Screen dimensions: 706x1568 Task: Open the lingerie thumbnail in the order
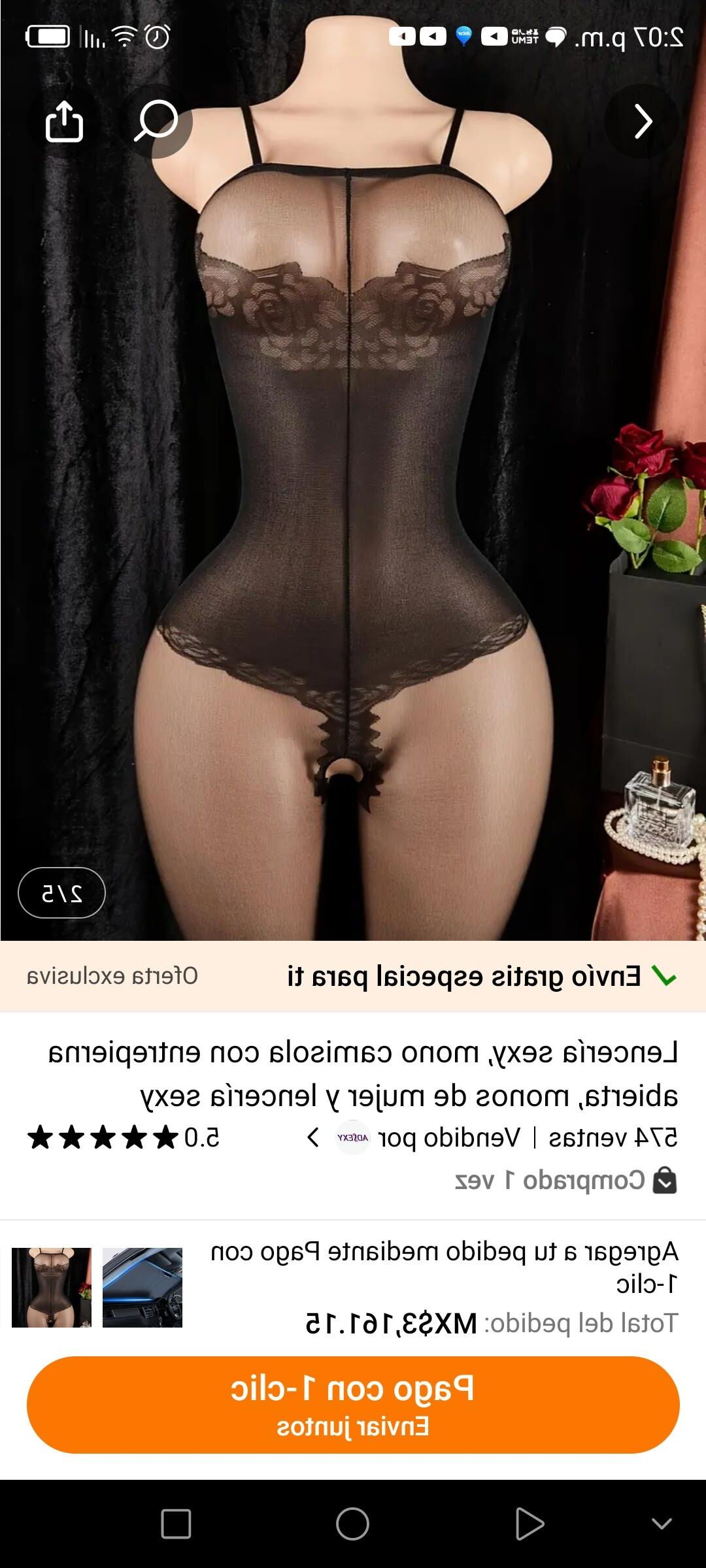[x=52, y=1287]
